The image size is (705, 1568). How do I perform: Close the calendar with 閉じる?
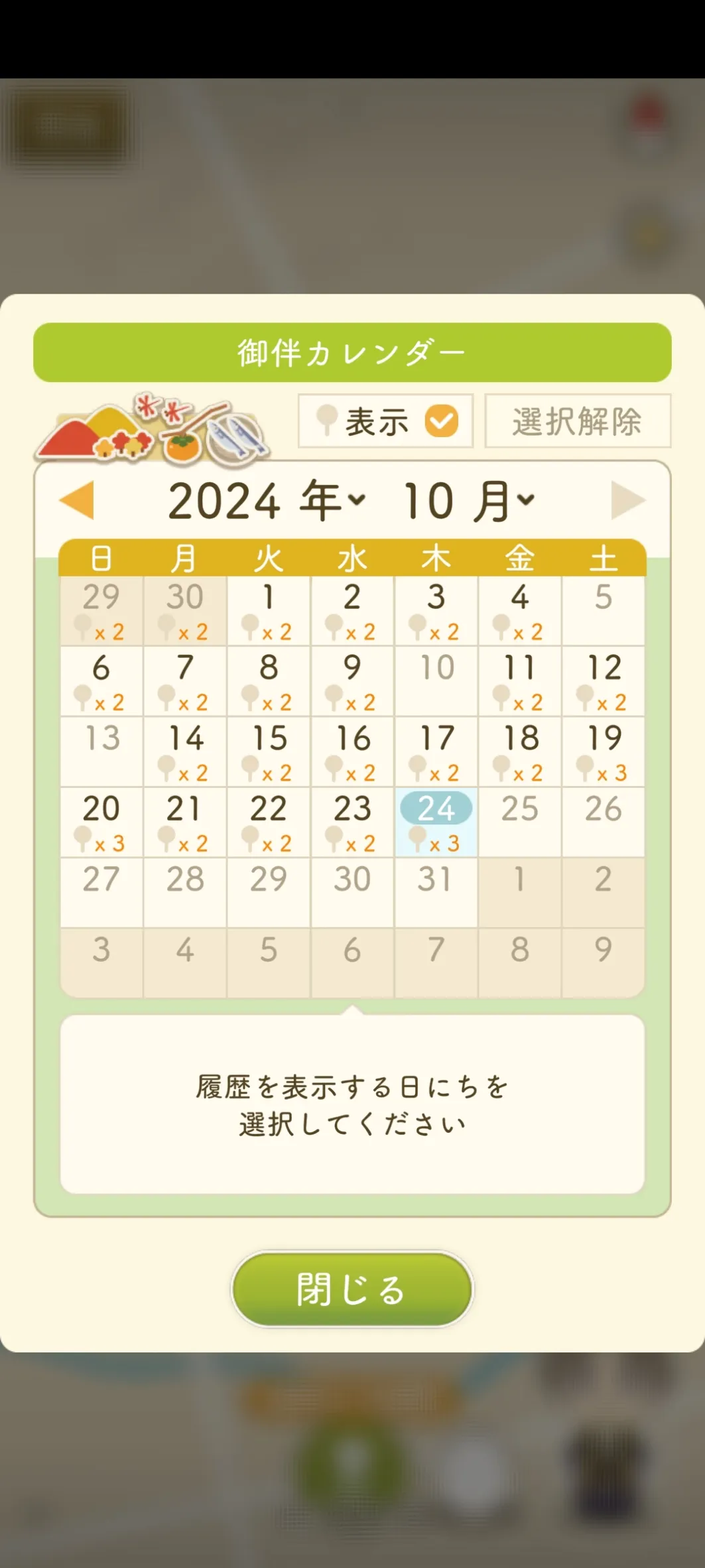(x=352, y=1289)
